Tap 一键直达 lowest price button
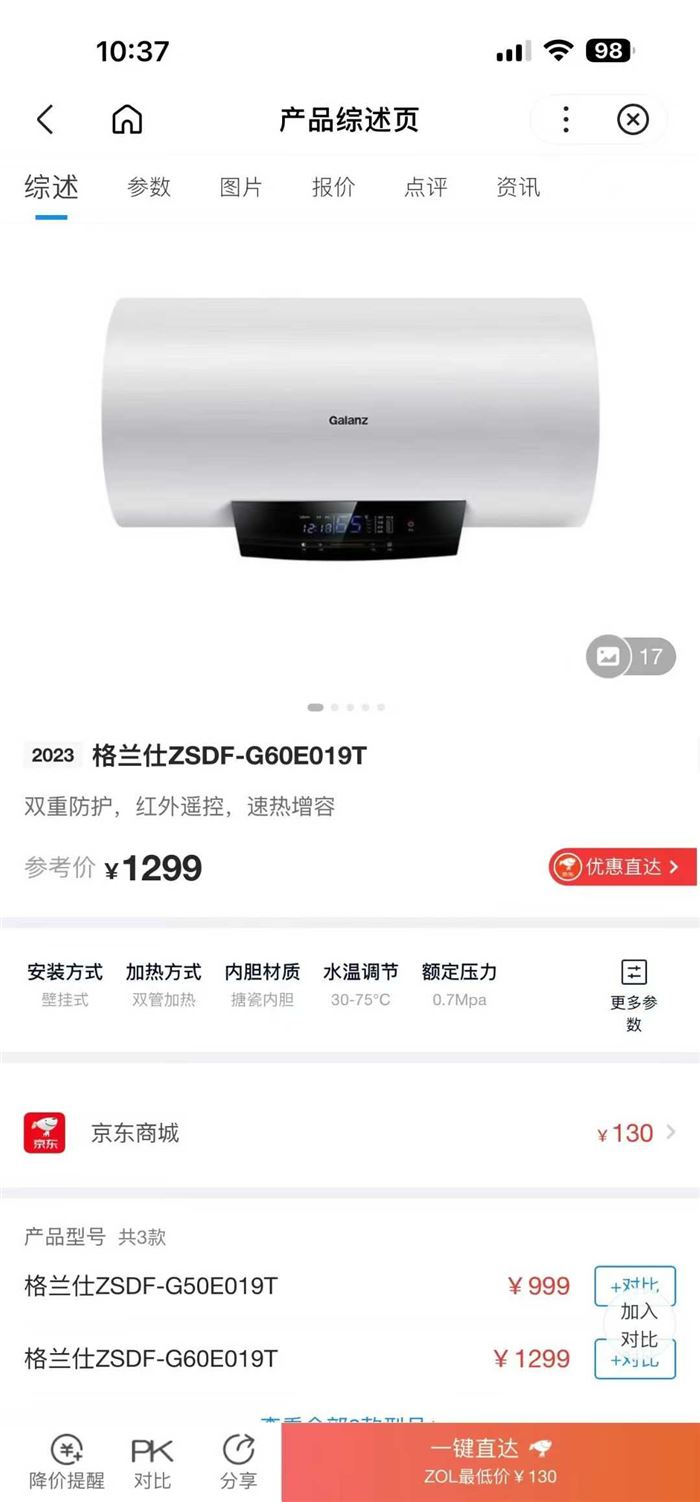The image size is (700, 1502). tap(490, 1461)
